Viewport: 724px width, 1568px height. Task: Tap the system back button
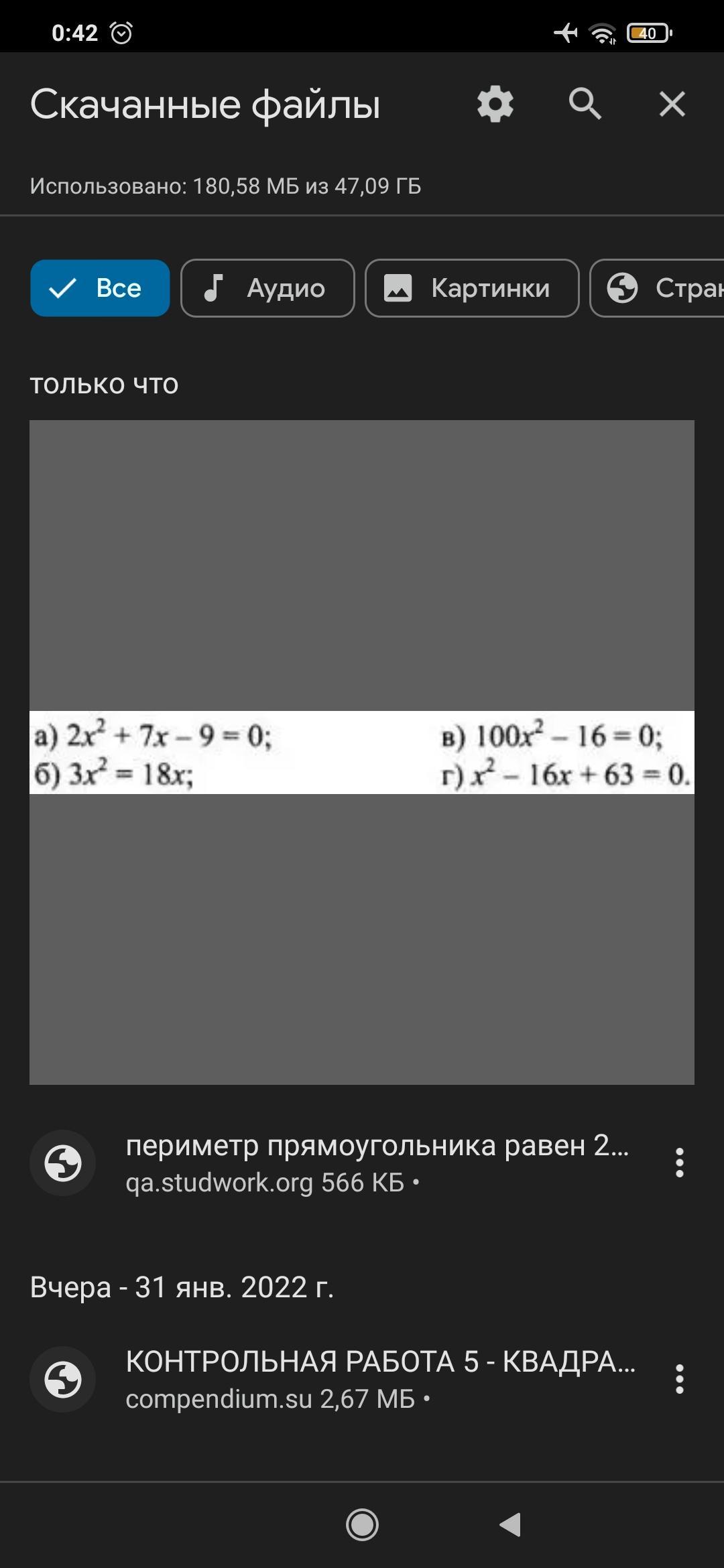tap(510, 1525)
